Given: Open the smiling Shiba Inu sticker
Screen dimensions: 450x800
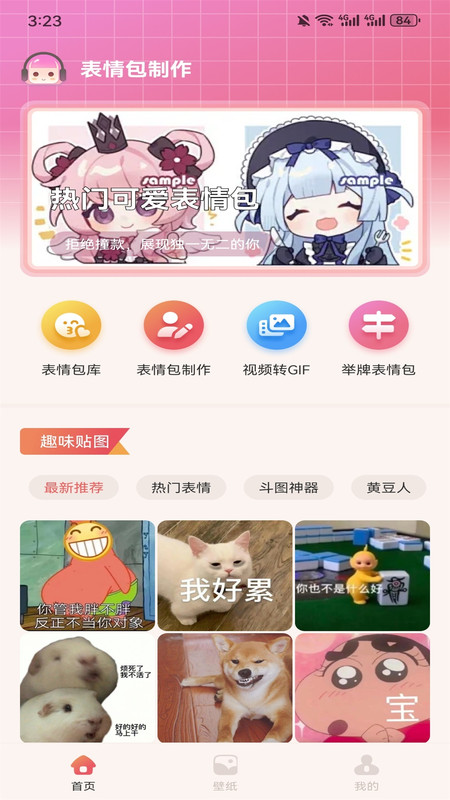Looking at the screenshot, I should tap(225, 688).
